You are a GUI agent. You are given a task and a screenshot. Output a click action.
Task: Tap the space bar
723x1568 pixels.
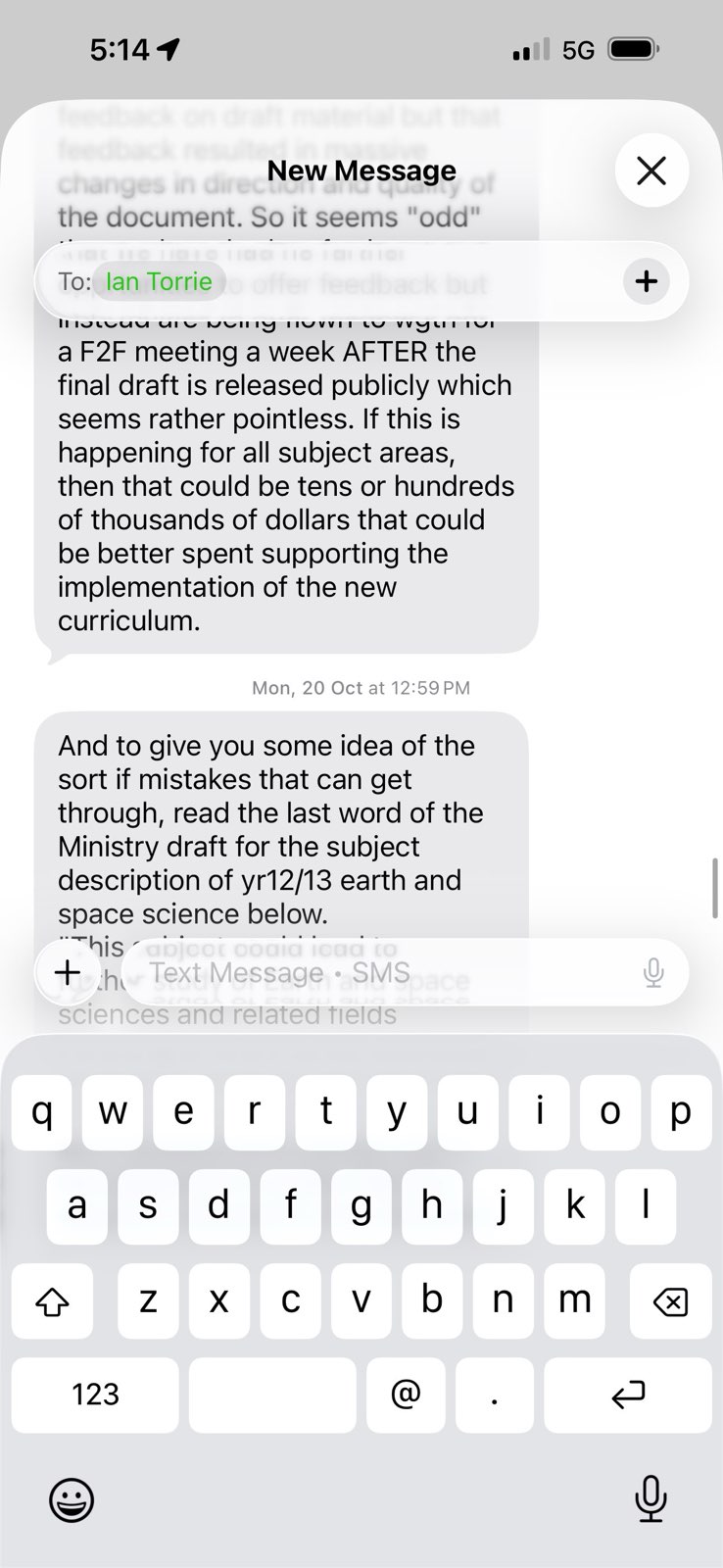pos(272,1395)
